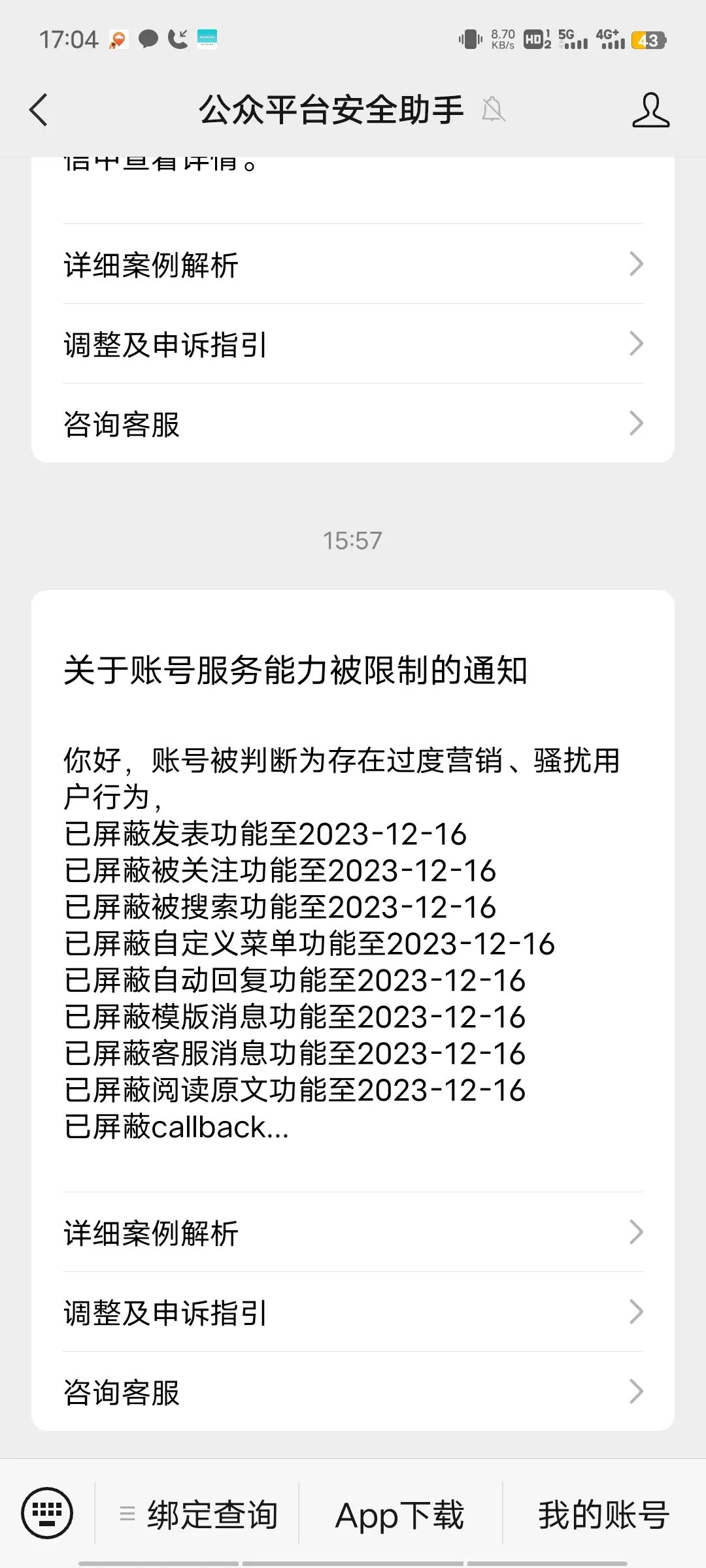Open the account profile icon
Viewport: 706px width, 1568px height.
tap(650, 110)
